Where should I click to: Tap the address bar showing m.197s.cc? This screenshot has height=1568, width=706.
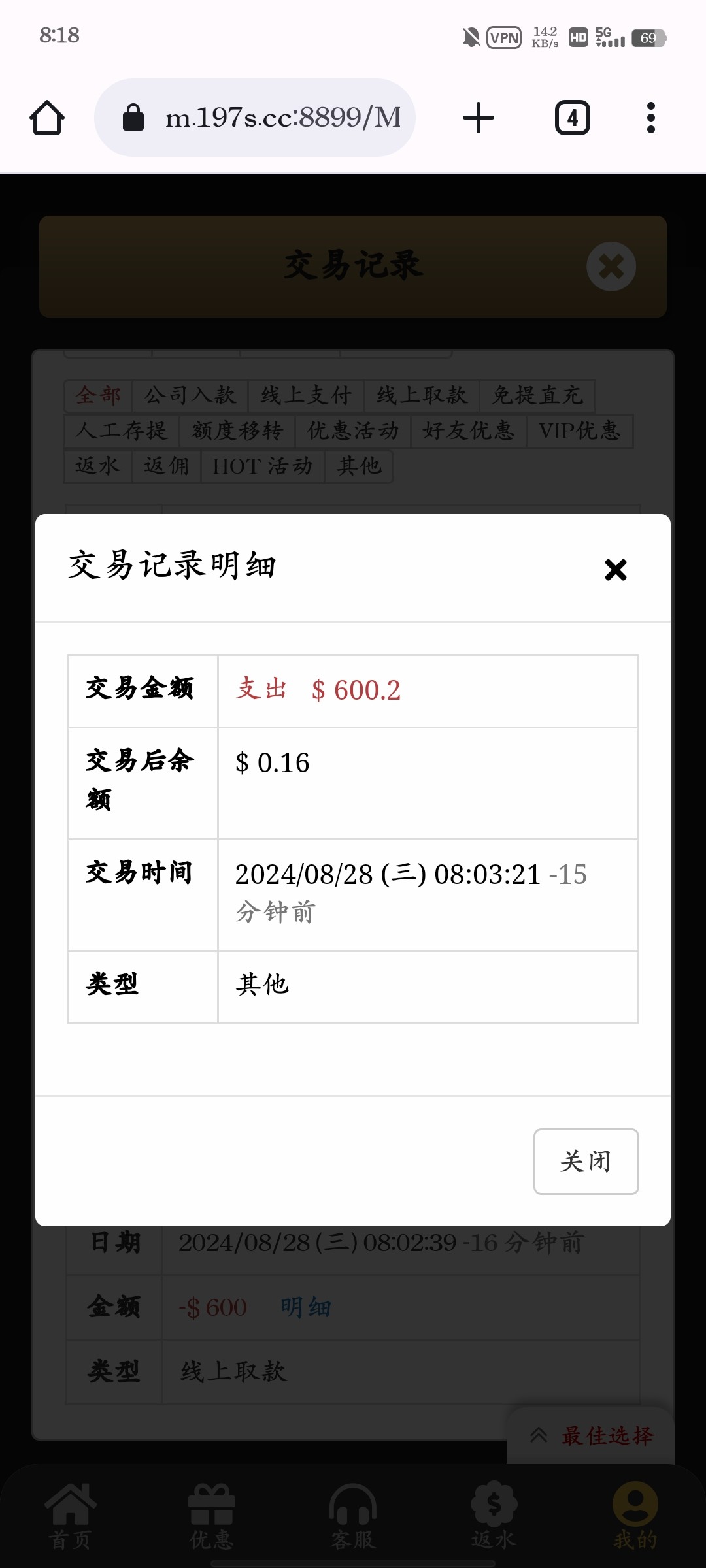(284, 118)
